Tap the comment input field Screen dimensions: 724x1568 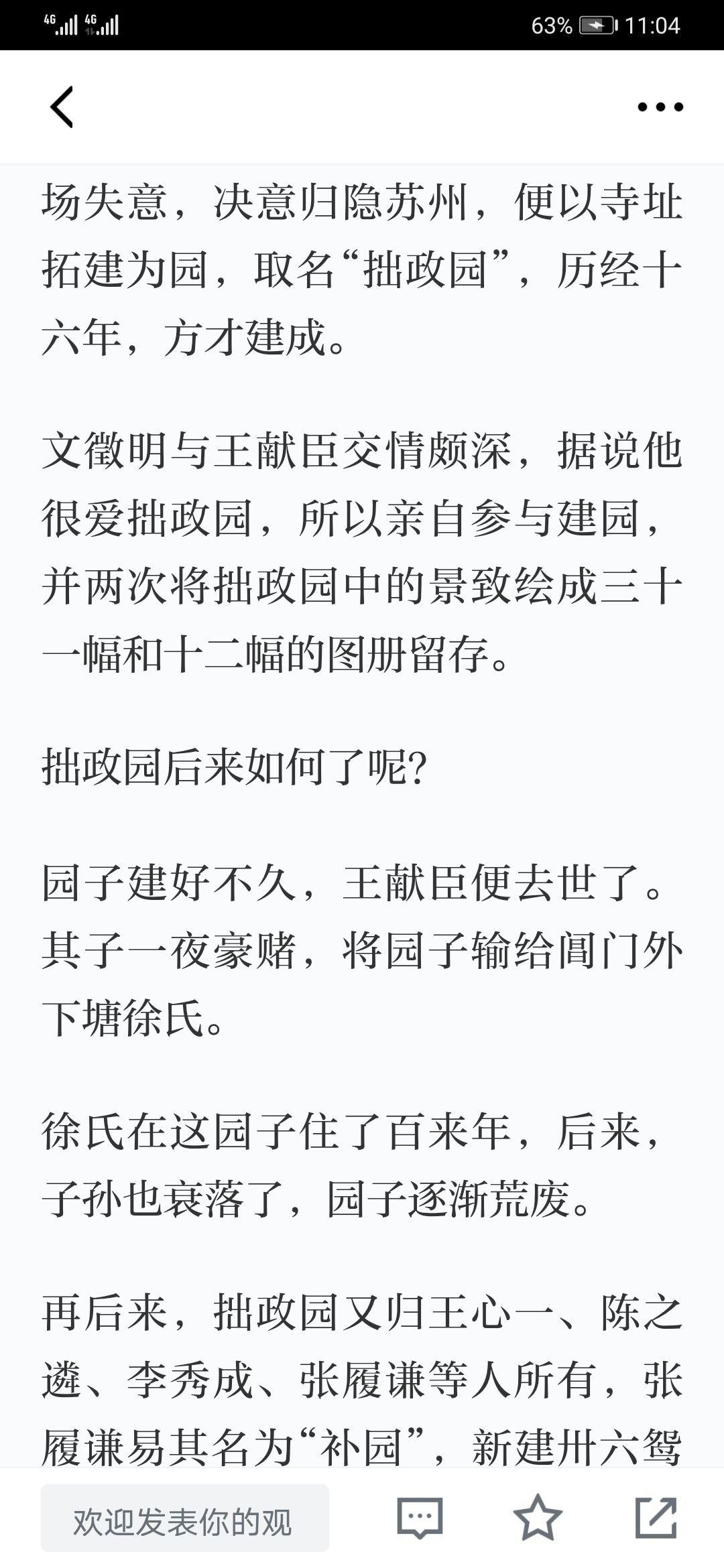[184, 1518]
